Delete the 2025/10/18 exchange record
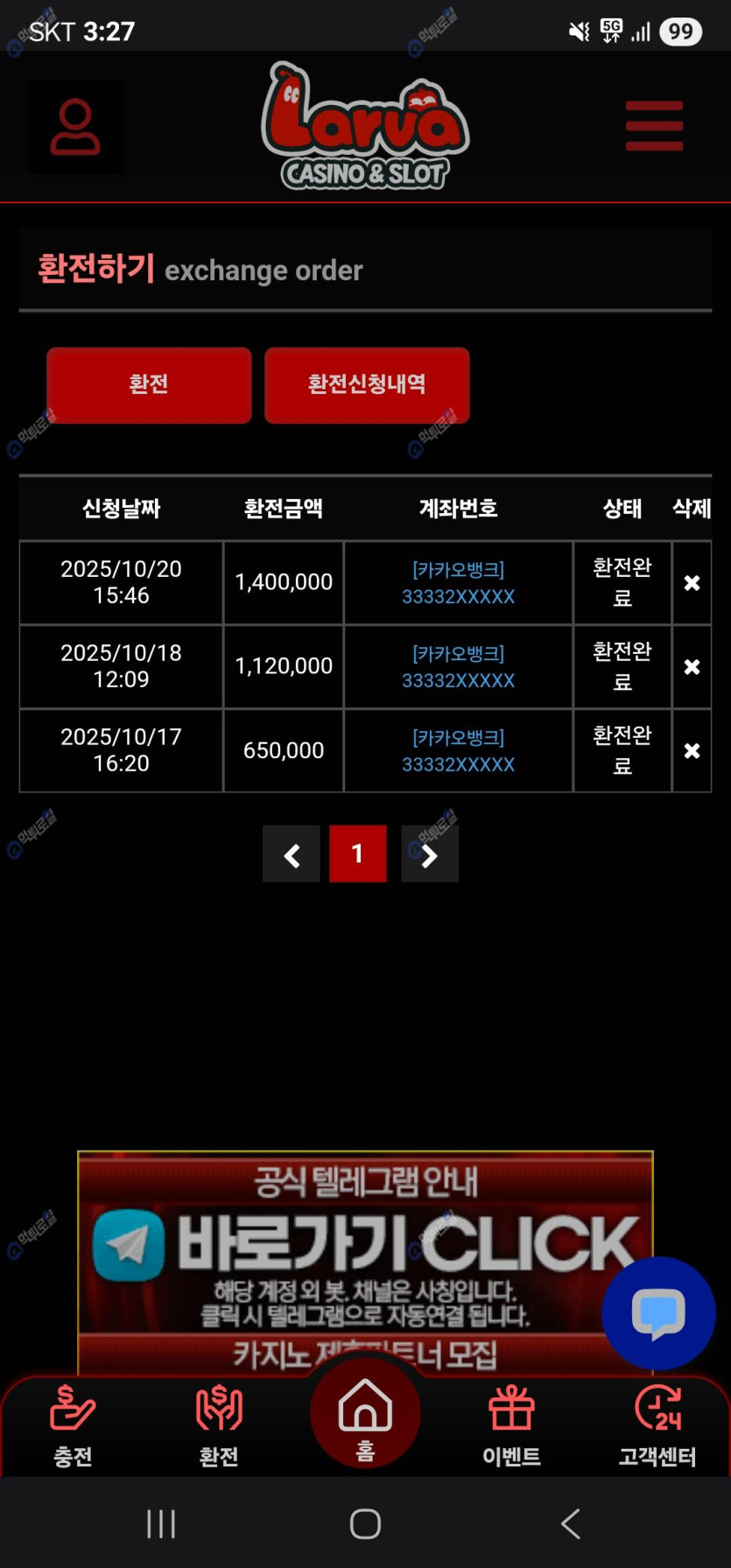The image size is (731, 1568). click(x=692, y=667)
